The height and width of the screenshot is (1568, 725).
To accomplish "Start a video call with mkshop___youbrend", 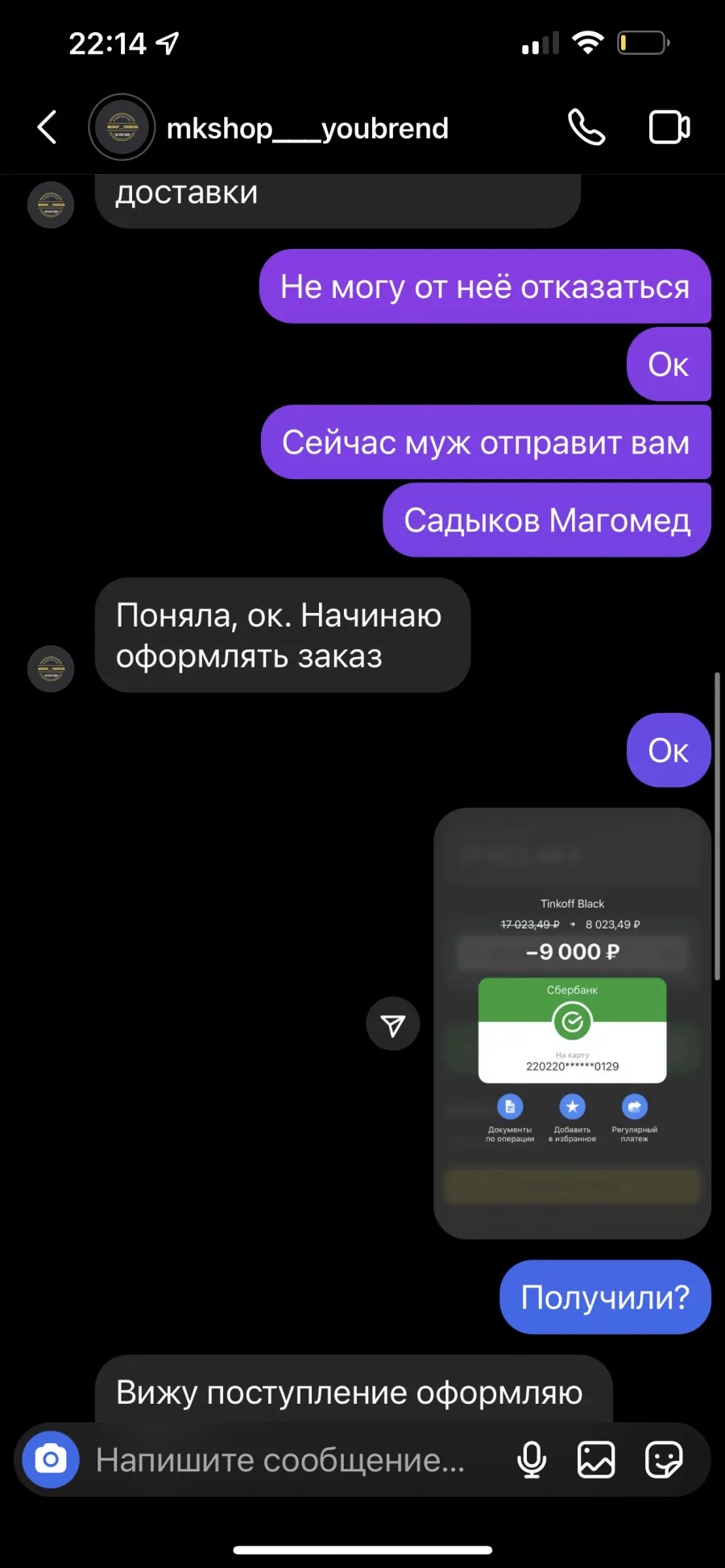I will (x=669, y=127).
